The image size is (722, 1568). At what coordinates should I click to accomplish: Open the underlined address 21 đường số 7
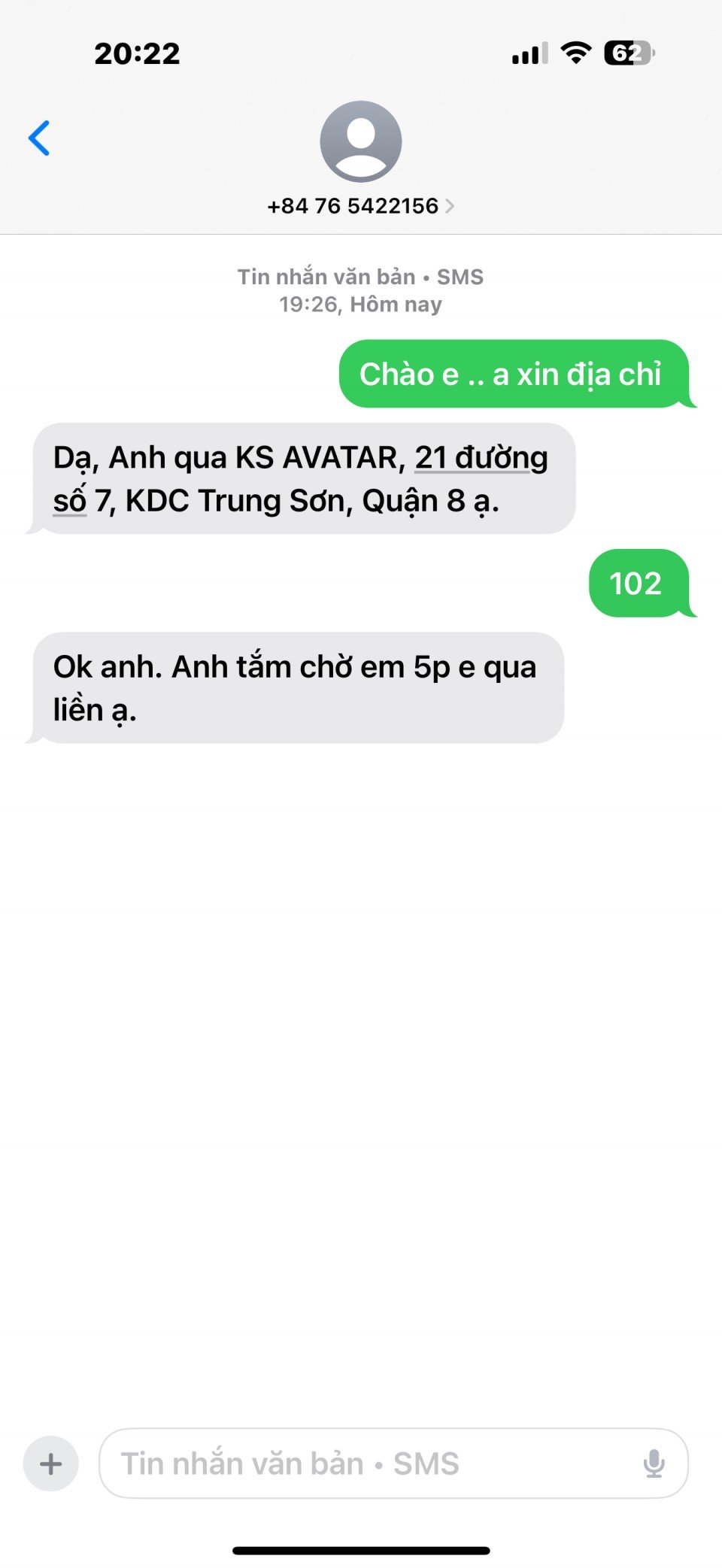[x=481, y=458]
